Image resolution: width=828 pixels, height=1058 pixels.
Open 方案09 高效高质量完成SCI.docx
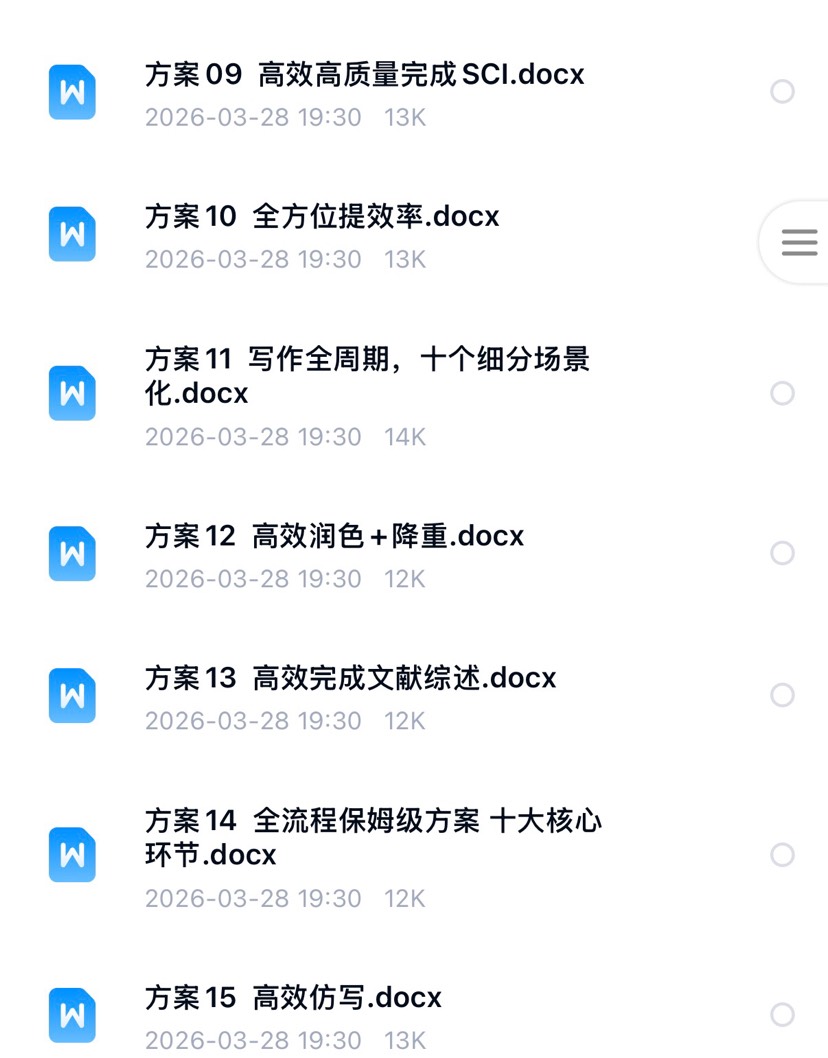pos(364,74)
